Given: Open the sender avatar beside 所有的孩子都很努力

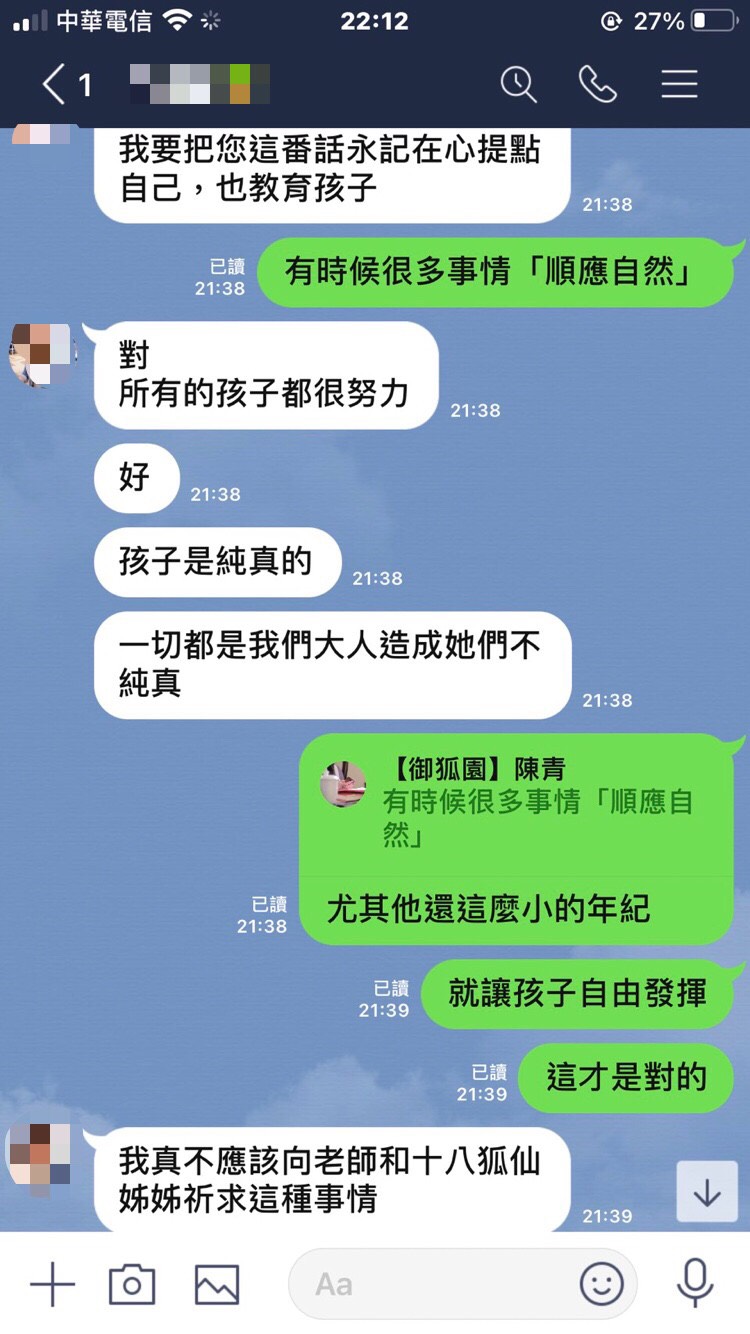Looking at the screenshot, I should pos(42,355).
